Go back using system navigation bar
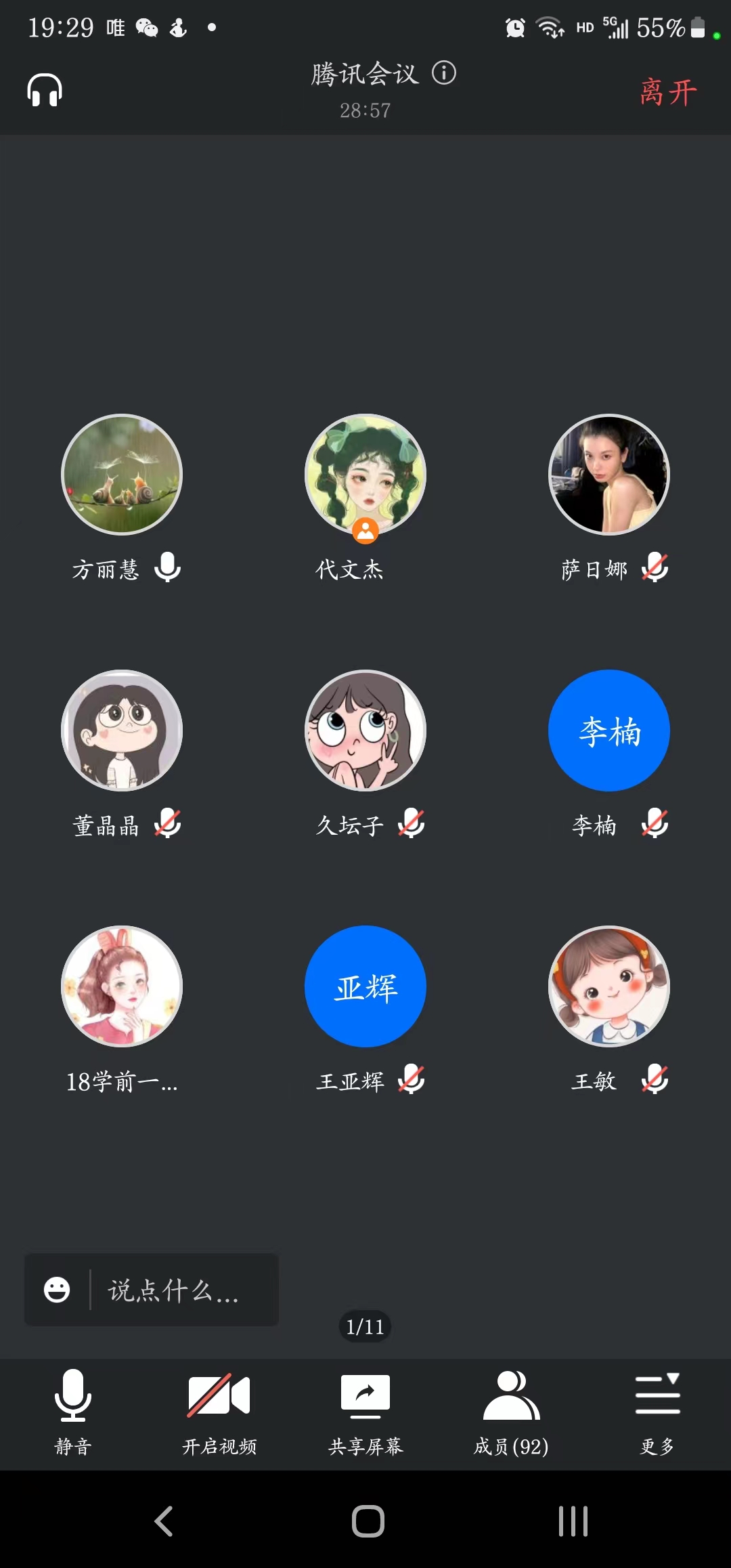The image size is (731, 1568). (164, 1521)
